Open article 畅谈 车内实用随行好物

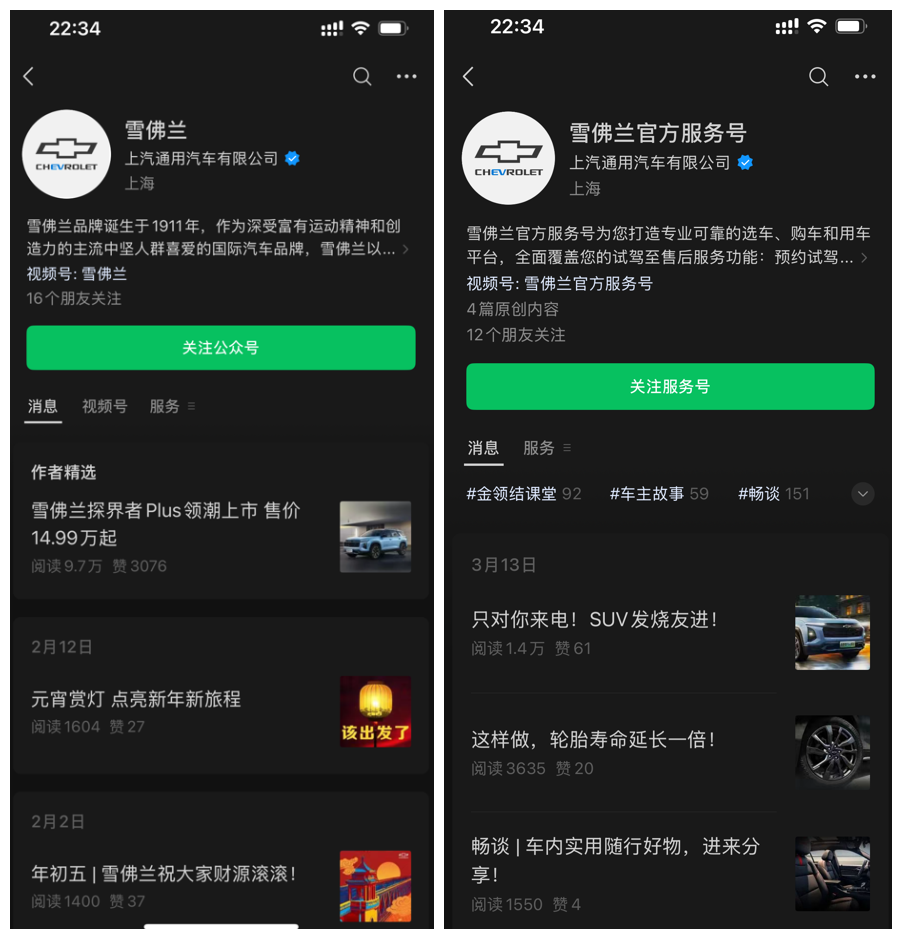pos(615,859)
